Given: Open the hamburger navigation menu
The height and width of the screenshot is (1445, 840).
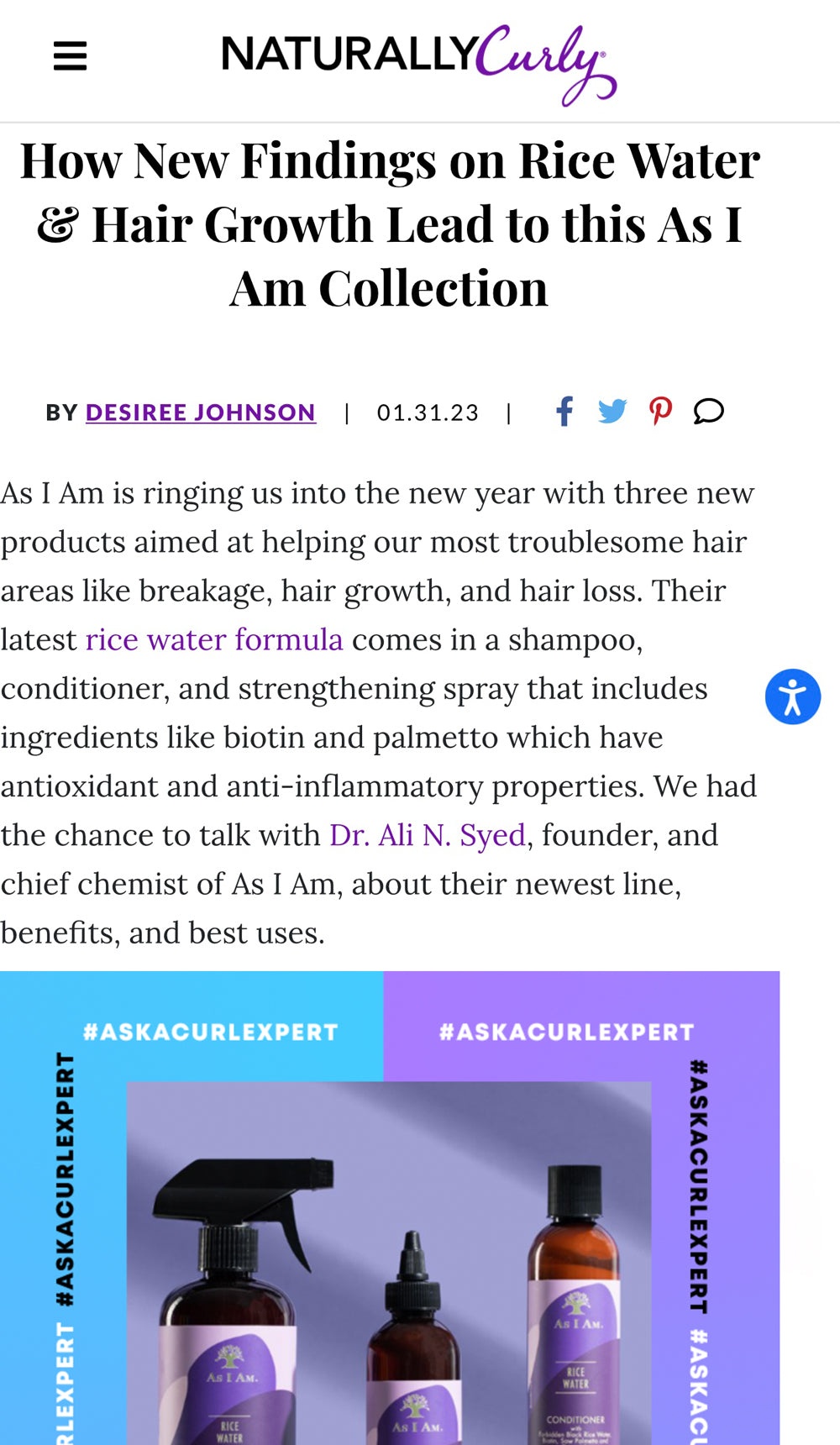Looking at the screenshot, I should (x=71, y=57).
